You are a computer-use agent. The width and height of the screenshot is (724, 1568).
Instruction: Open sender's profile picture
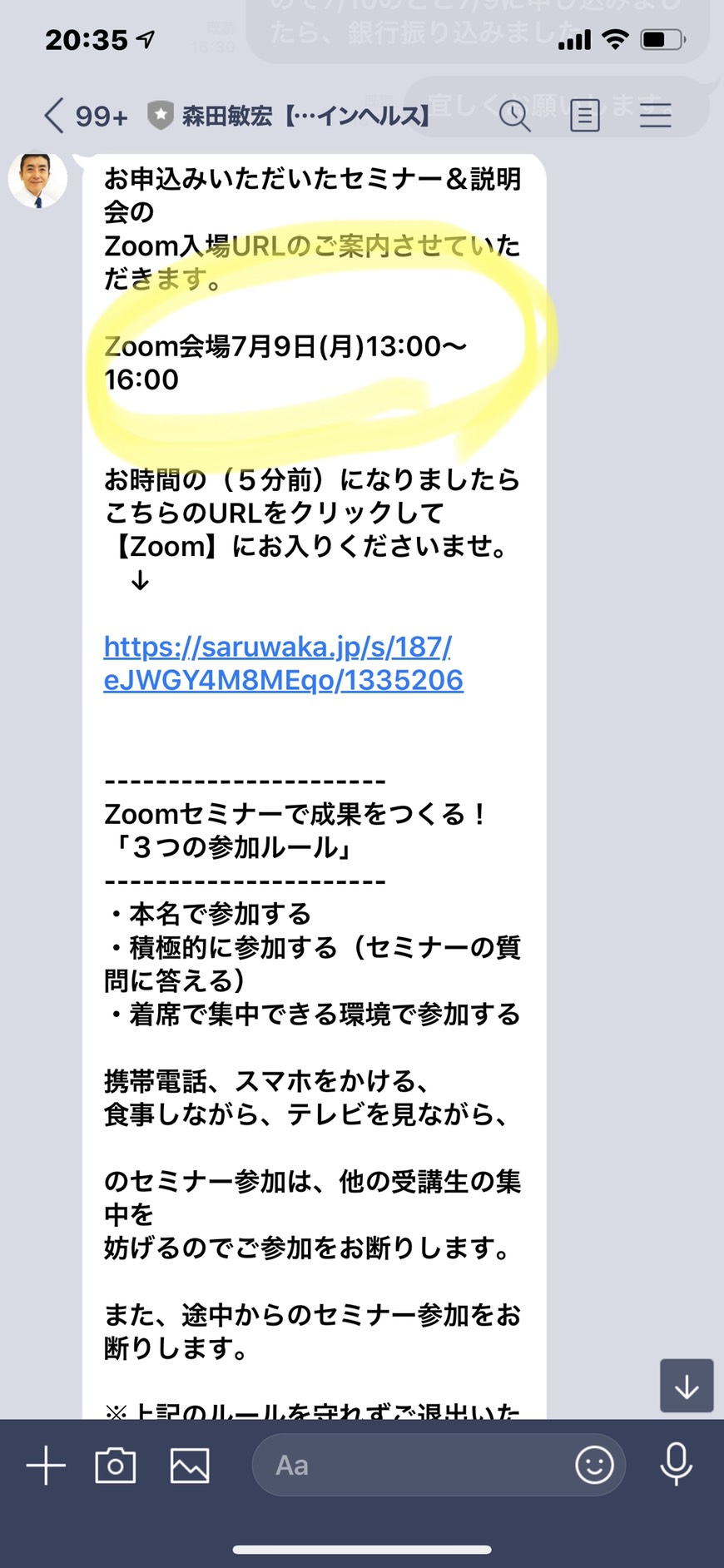[x=37, y=179]
